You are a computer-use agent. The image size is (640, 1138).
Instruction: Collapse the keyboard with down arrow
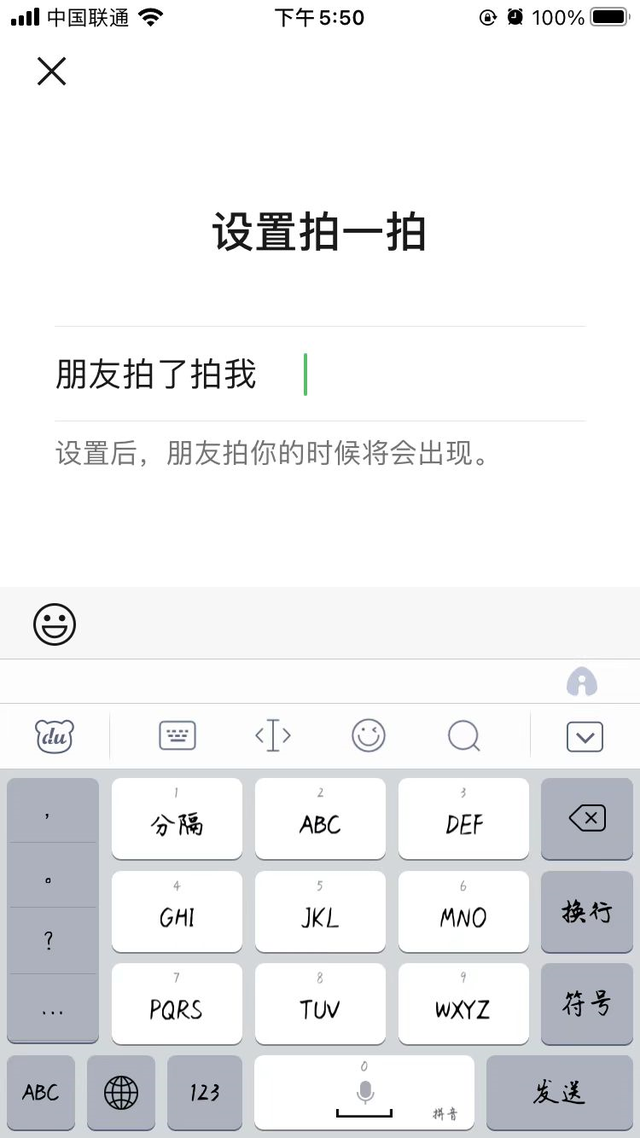[584, 738]
